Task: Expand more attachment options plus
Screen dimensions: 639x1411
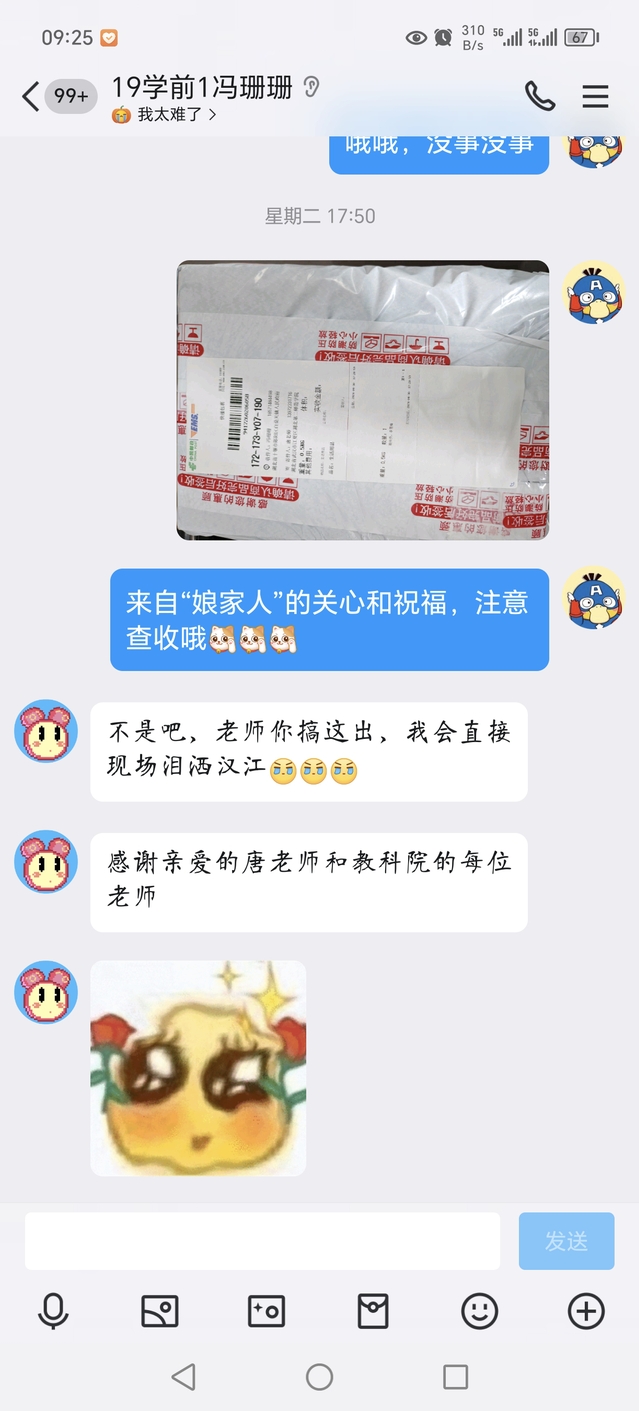Action: point(586,1311)
